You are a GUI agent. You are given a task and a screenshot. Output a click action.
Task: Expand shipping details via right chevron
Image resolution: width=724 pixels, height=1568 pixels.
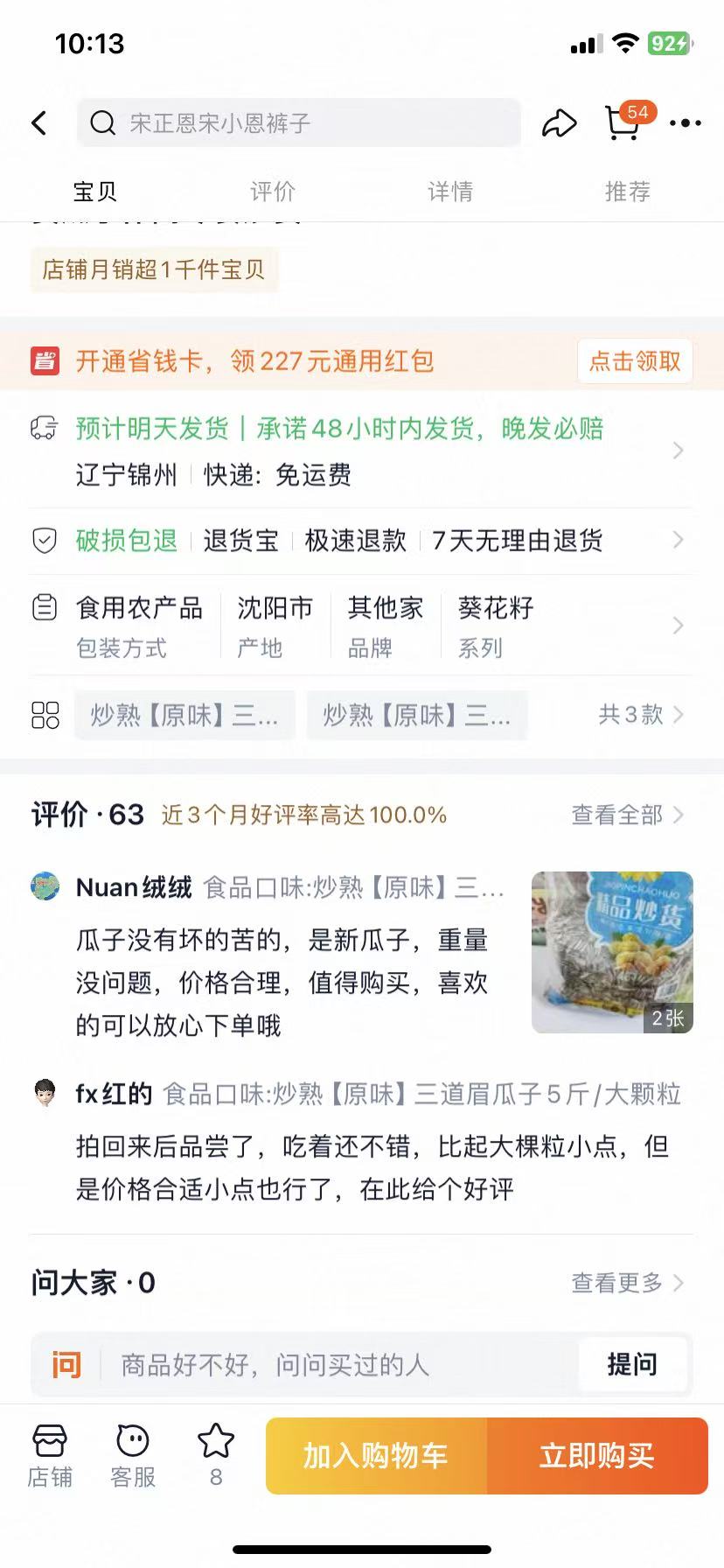pos(679,451)
